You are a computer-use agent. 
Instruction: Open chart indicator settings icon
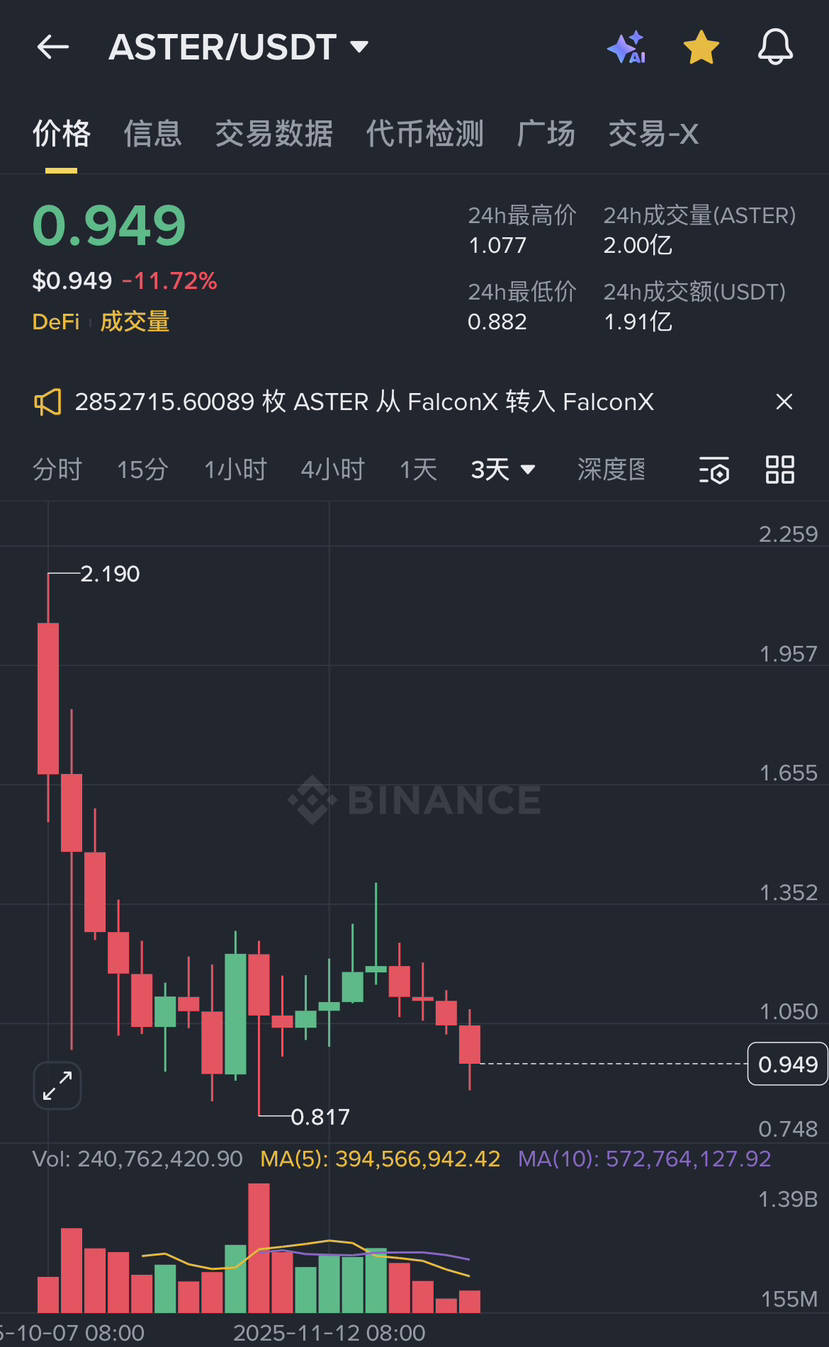click(x=714, y=469)
